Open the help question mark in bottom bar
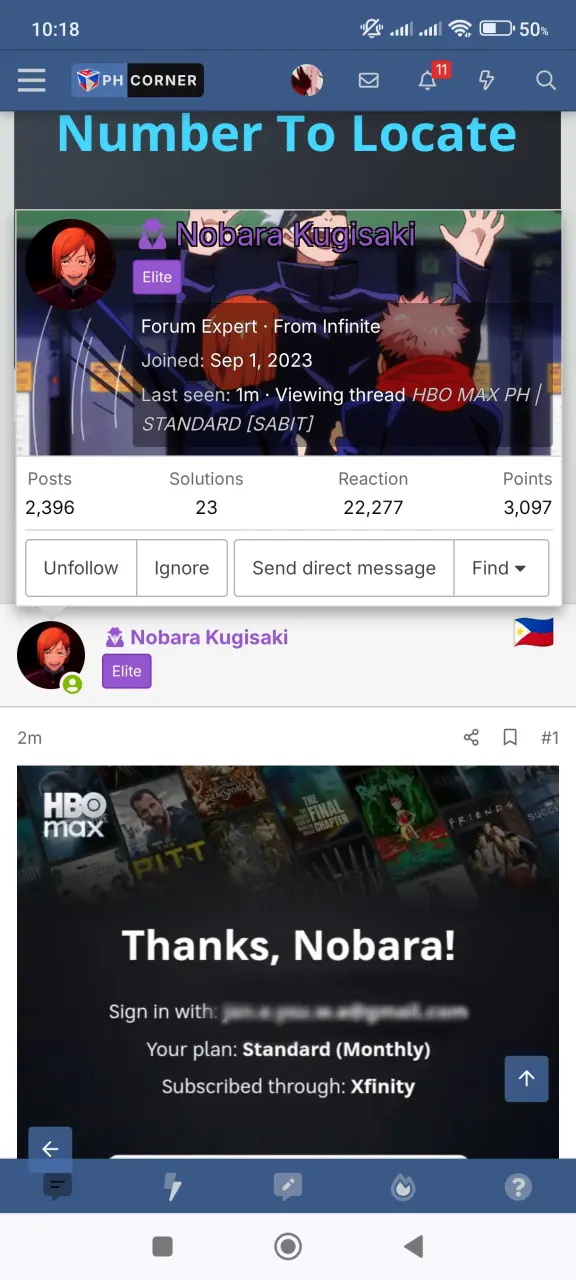This screenshot has height=1280, width=576. click(517, 1187)
